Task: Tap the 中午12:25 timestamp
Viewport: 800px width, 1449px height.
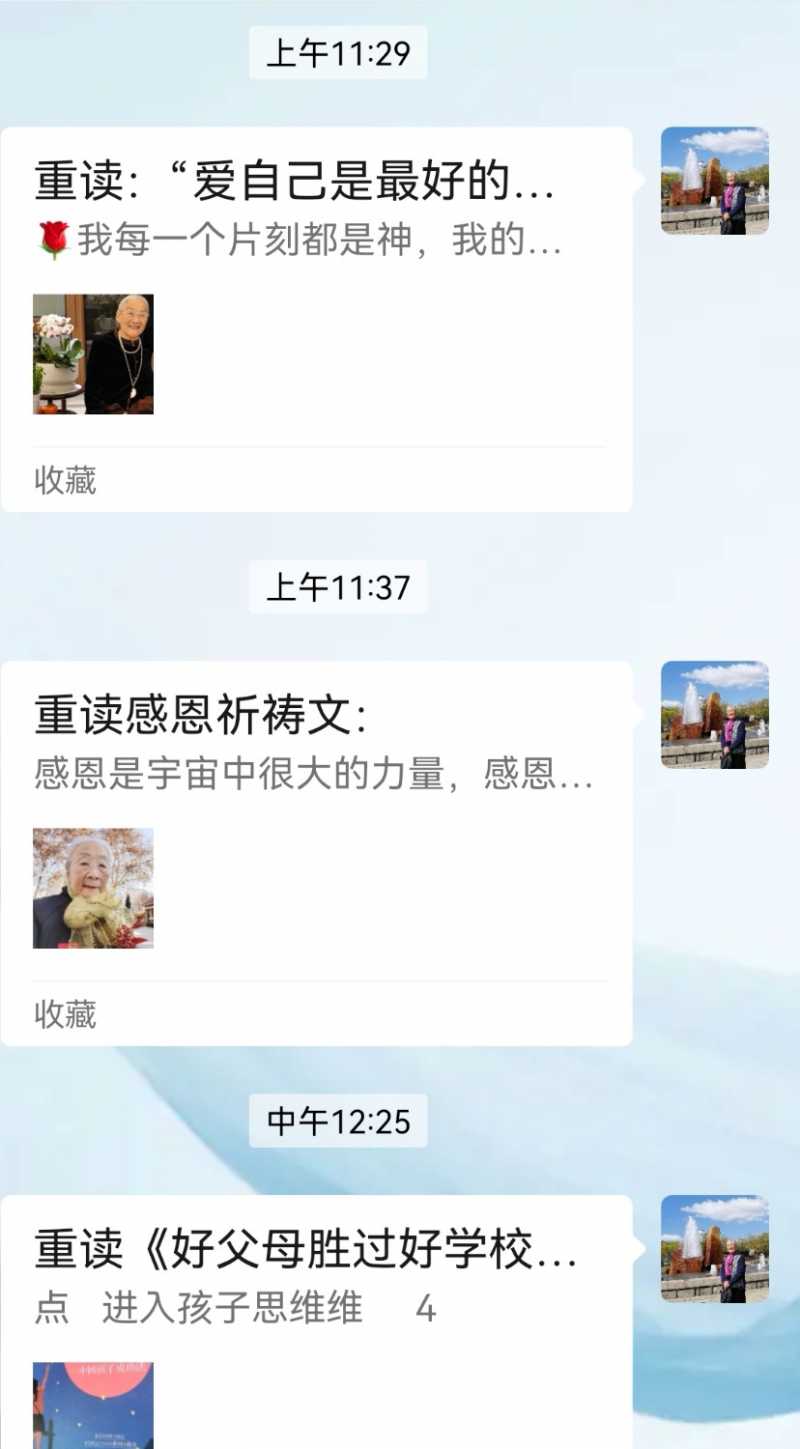Action: [x=337, y=1123]
